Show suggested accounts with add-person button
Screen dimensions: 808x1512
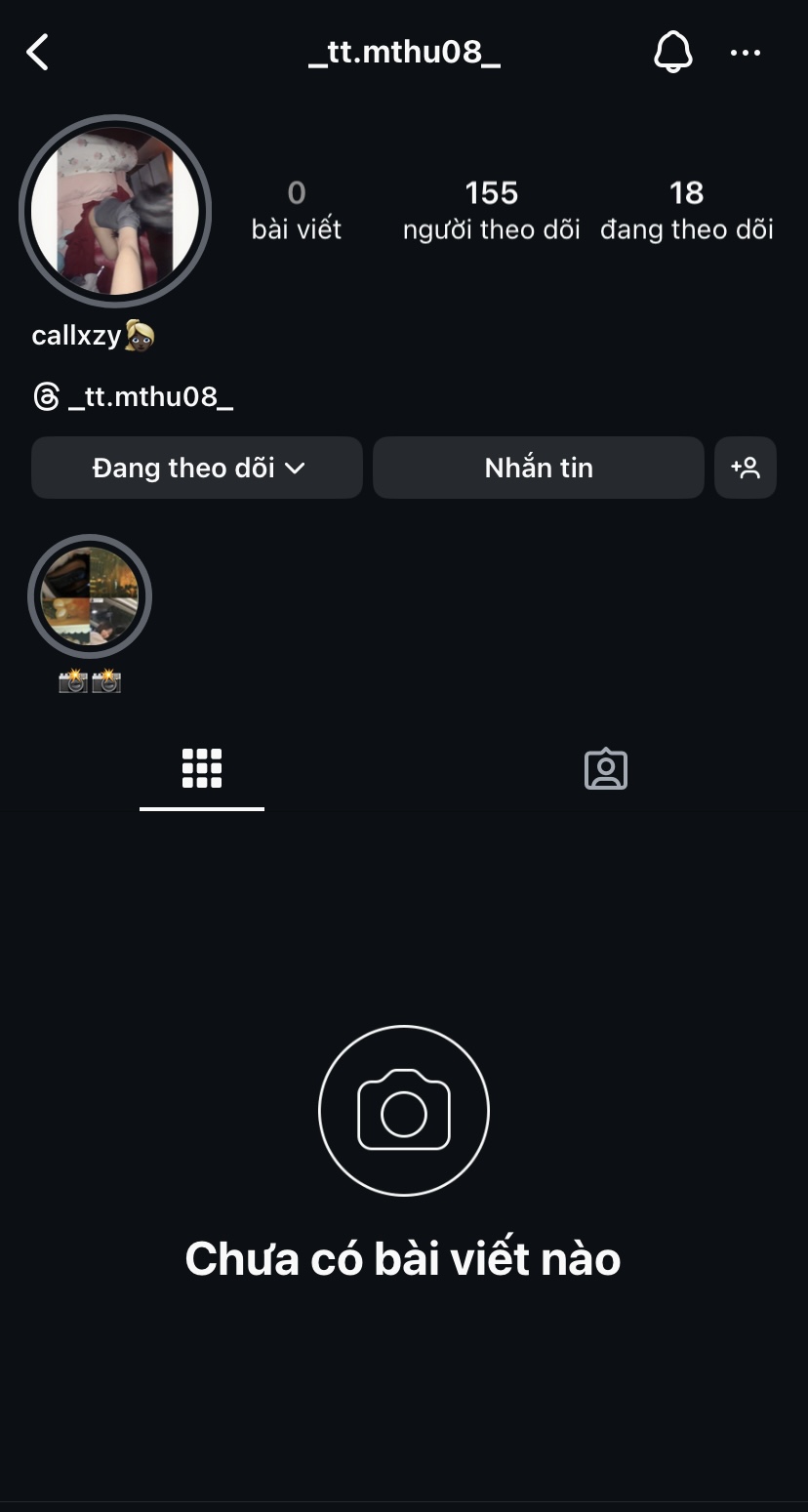pos(746,468)
